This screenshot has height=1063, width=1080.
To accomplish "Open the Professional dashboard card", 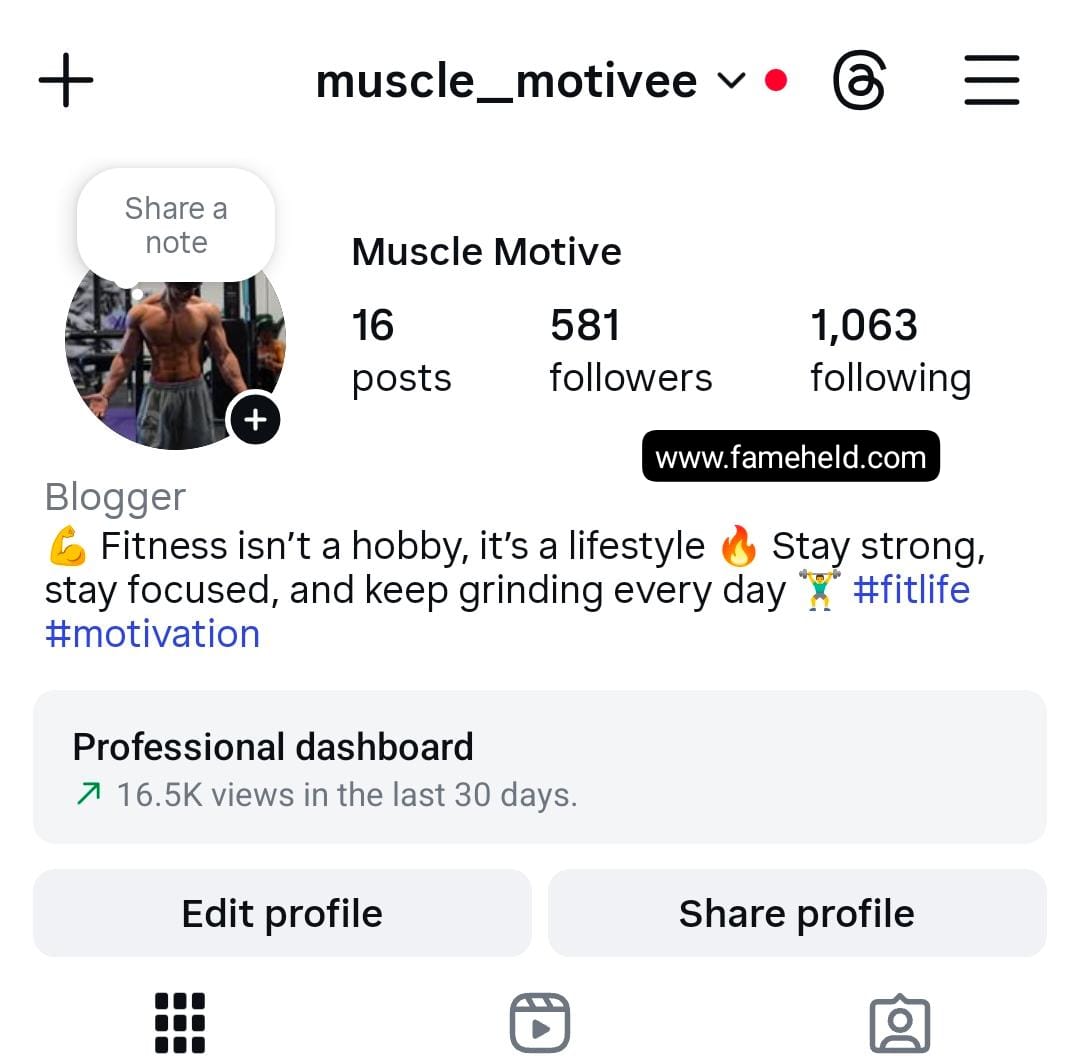I will pos(540,767).
